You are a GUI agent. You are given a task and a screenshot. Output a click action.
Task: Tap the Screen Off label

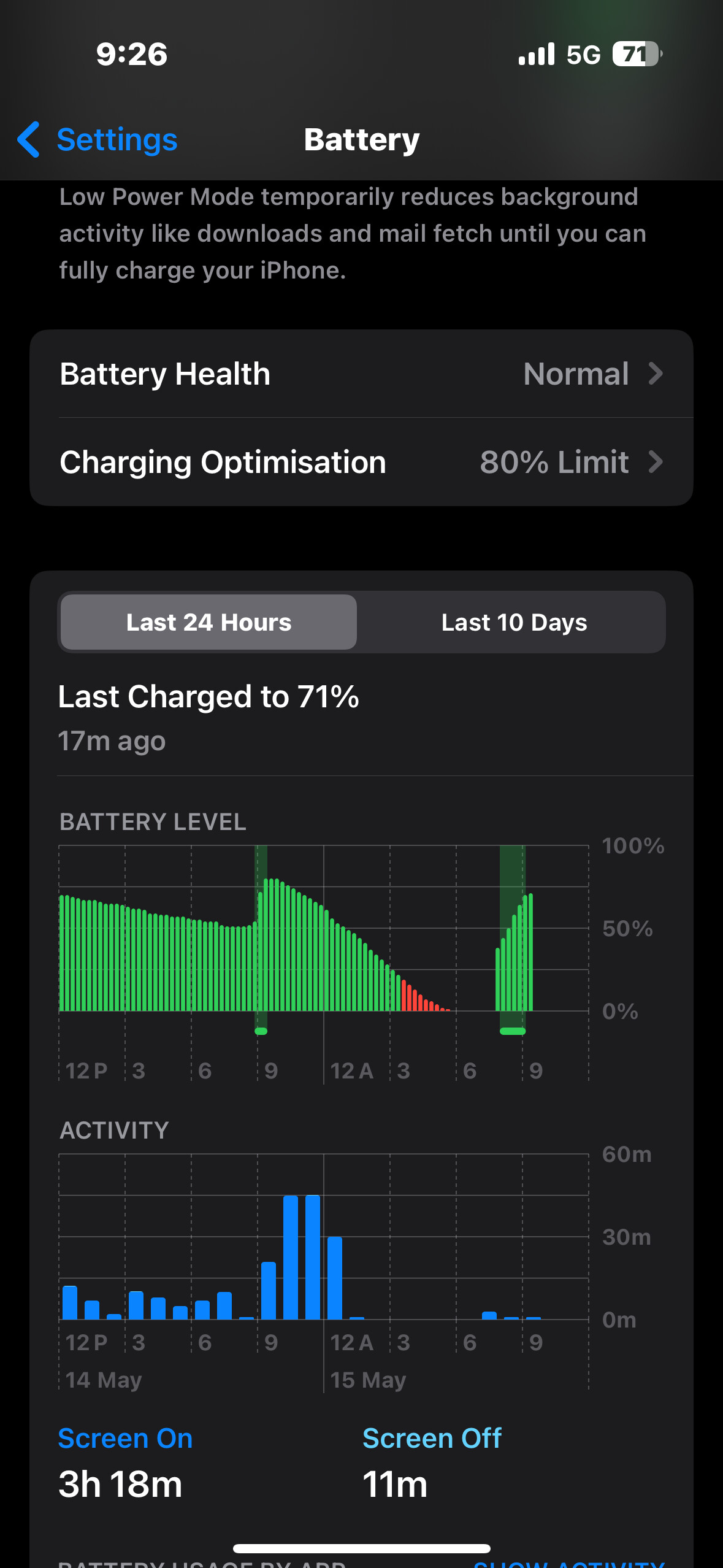pos(432,1439)
